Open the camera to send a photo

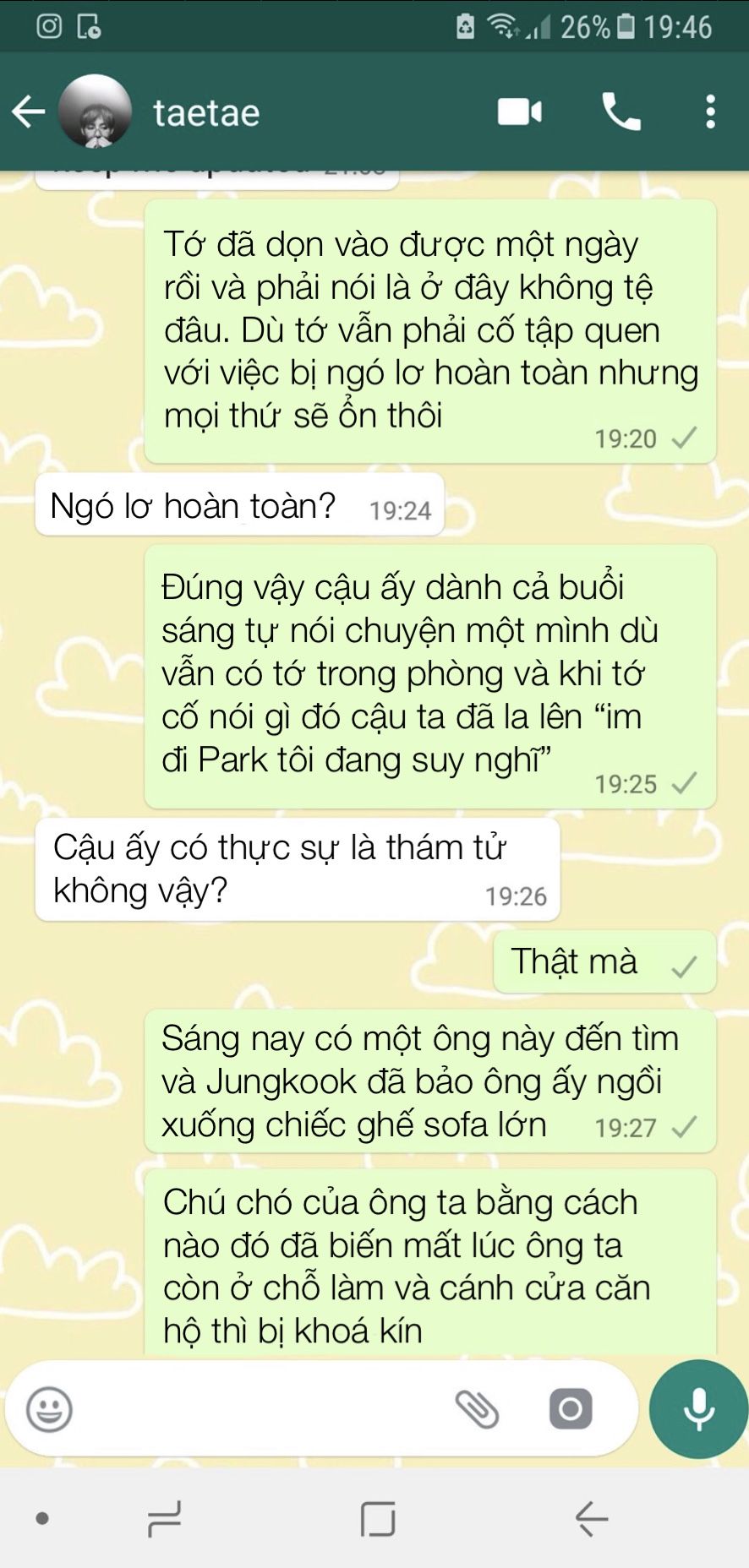coord(571,1408)
